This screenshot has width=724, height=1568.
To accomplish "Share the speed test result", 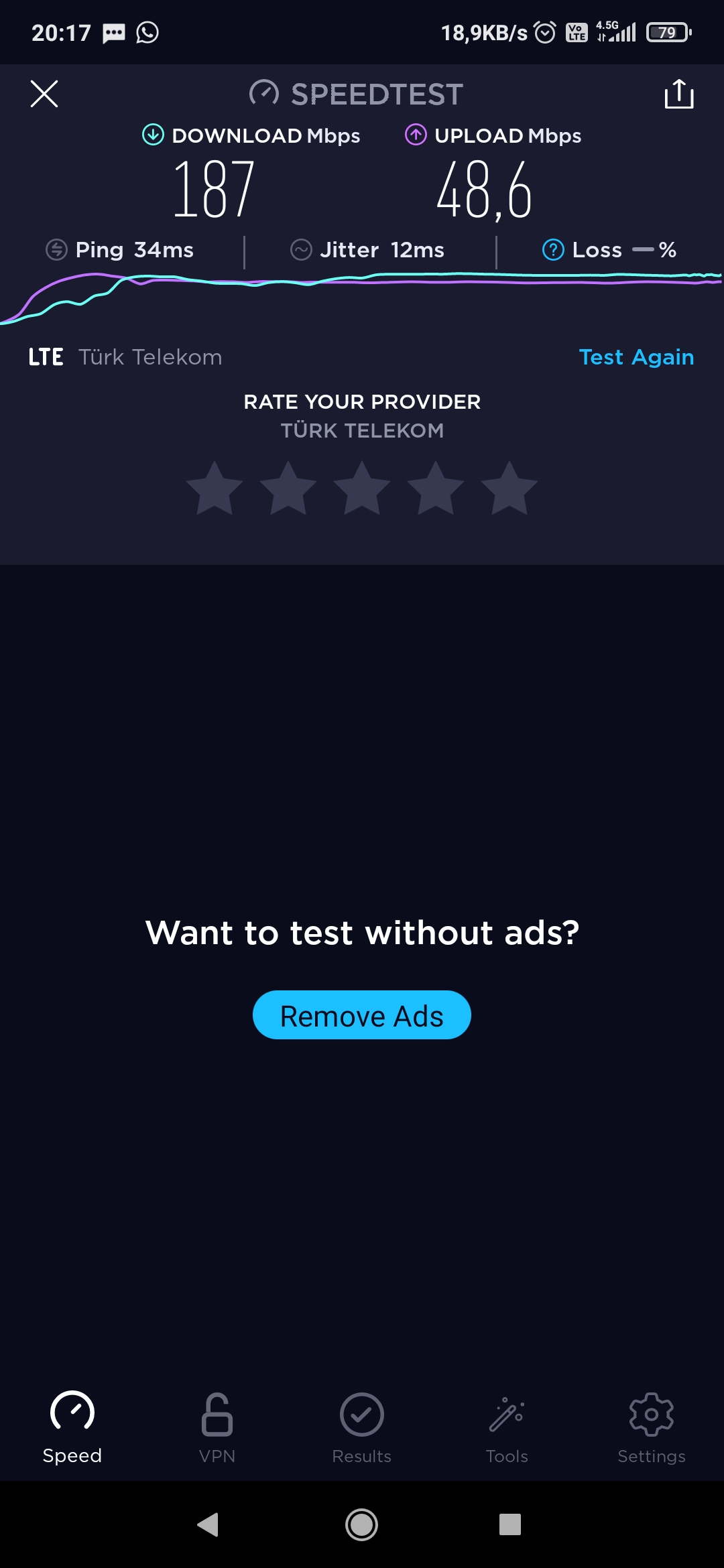I will point(678,94).
